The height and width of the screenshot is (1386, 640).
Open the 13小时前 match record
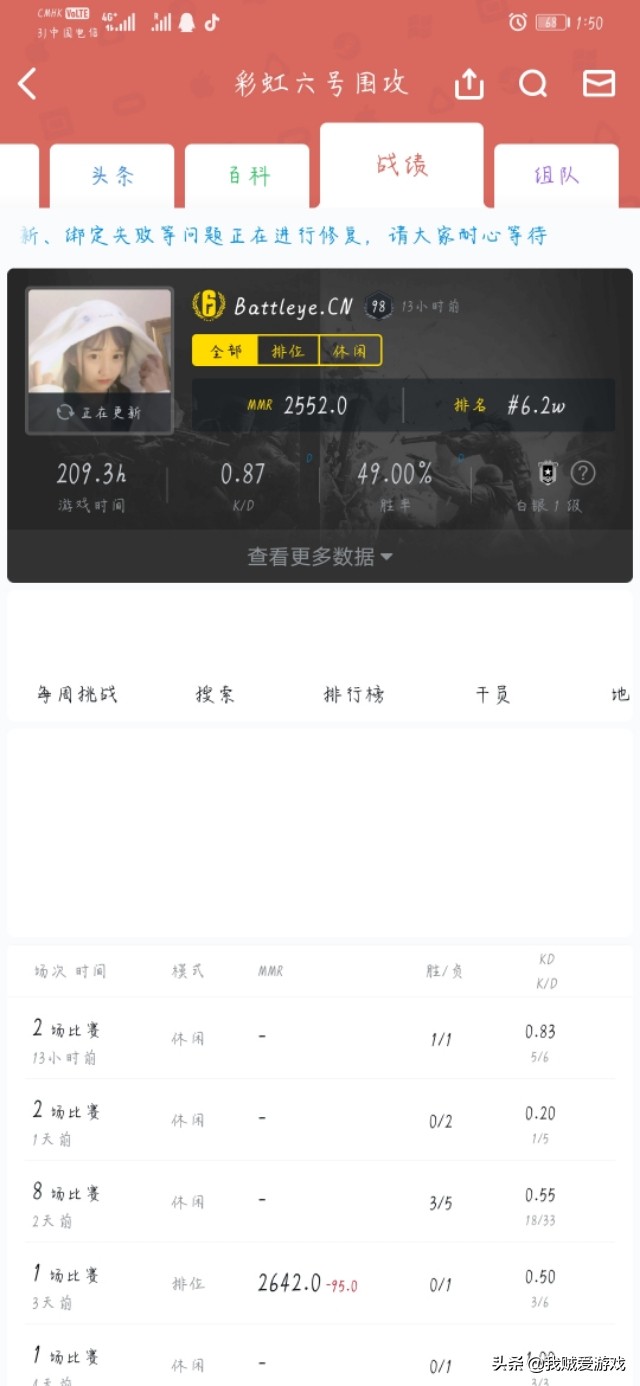[x=320, y=1039]
